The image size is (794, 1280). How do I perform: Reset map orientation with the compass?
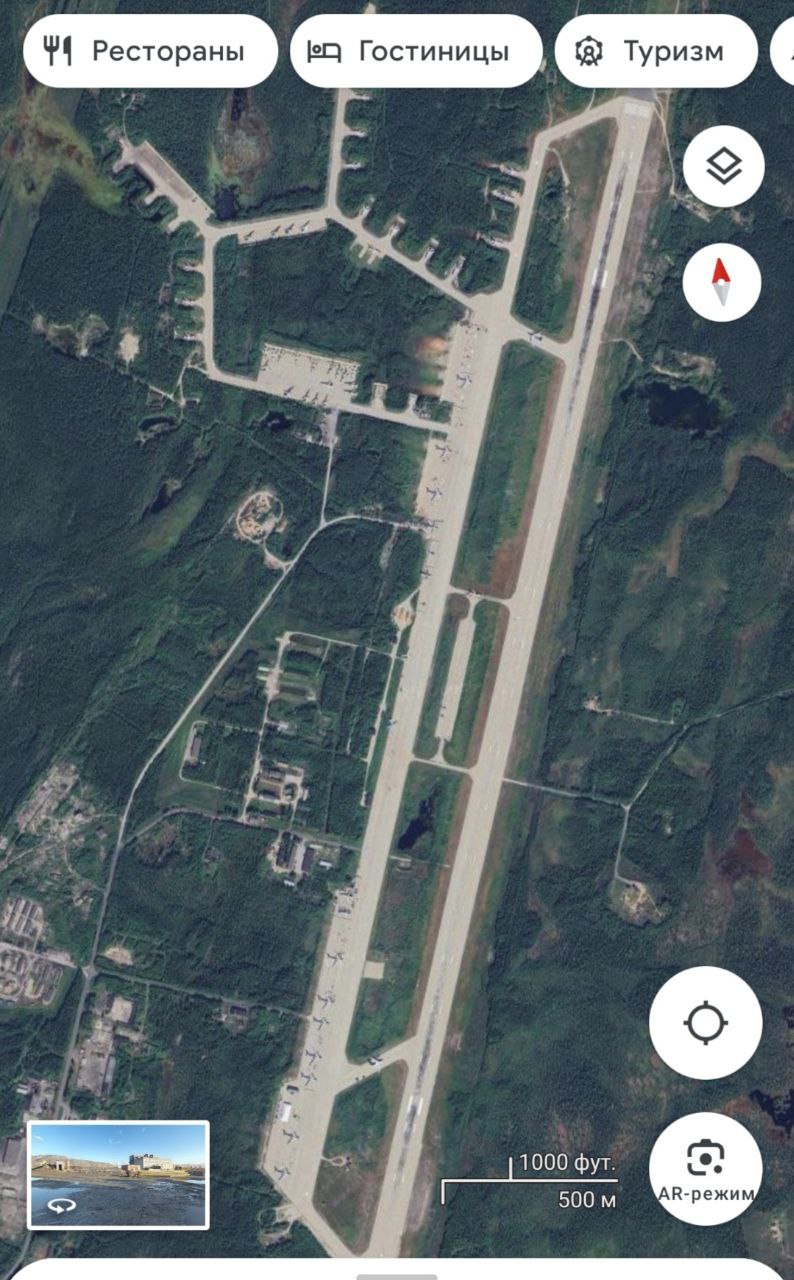[723, 282]
